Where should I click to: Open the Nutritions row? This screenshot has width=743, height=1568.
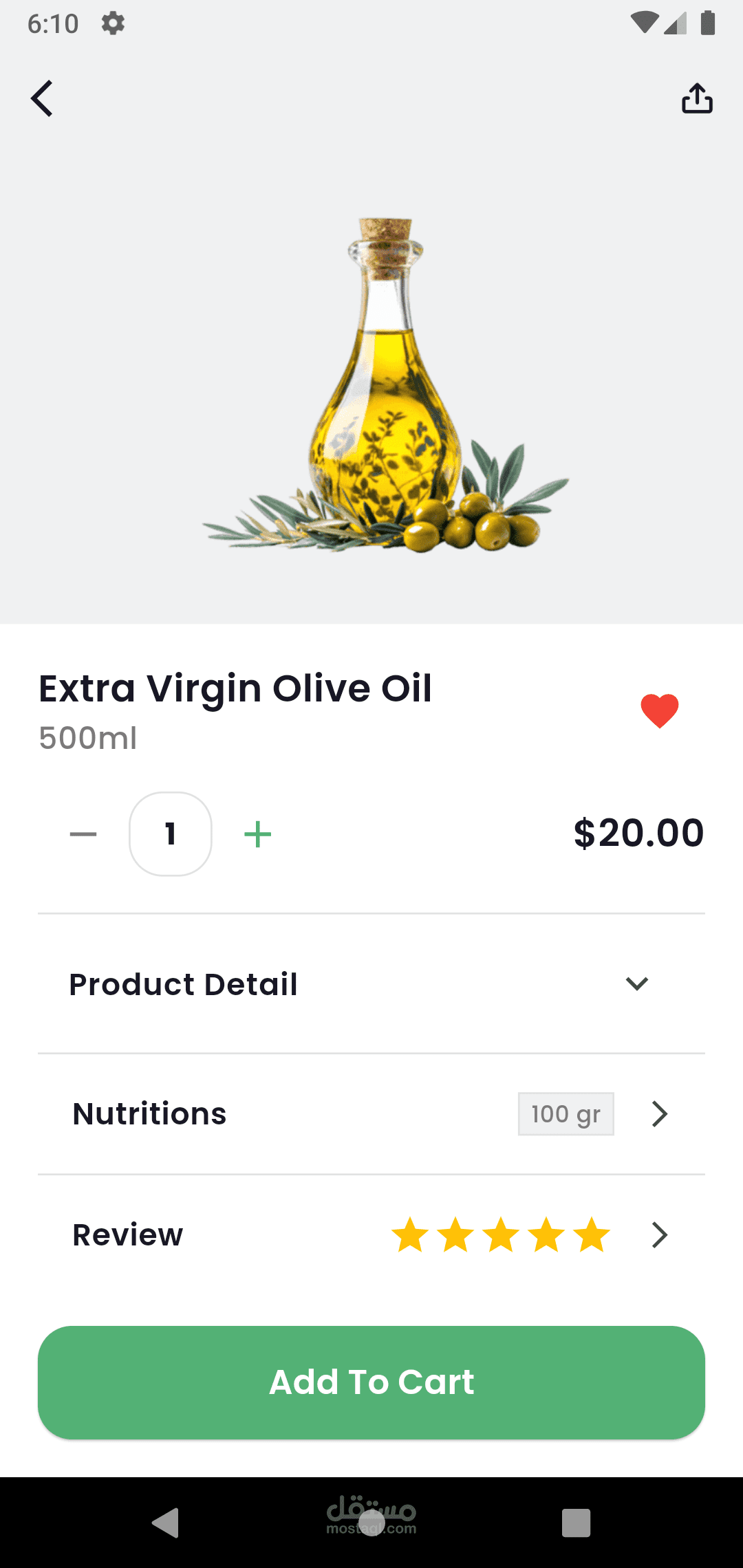pyautogui.click(x=659, y=1113)
